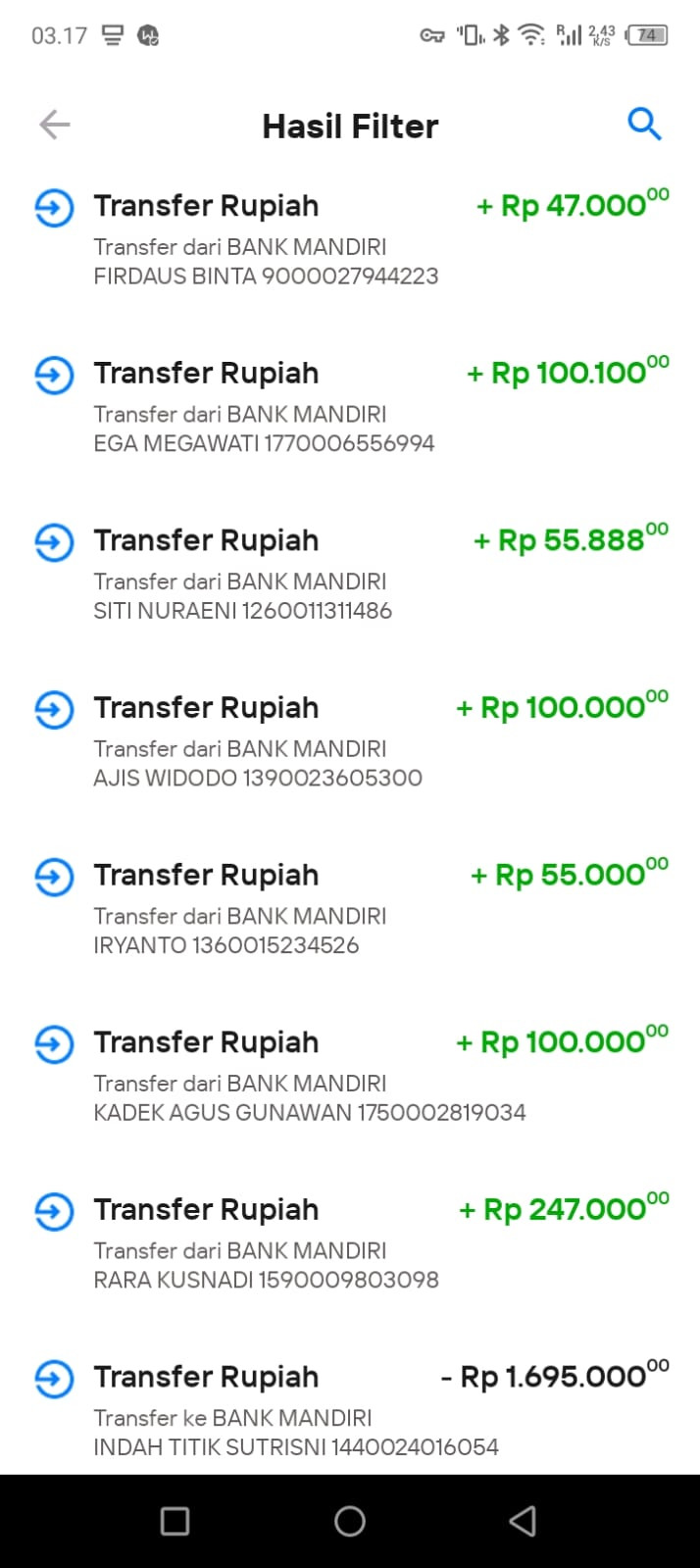Open the IRYANTO transfer of Rp 55.000
700x1568 pixels.
click(350, 908)
